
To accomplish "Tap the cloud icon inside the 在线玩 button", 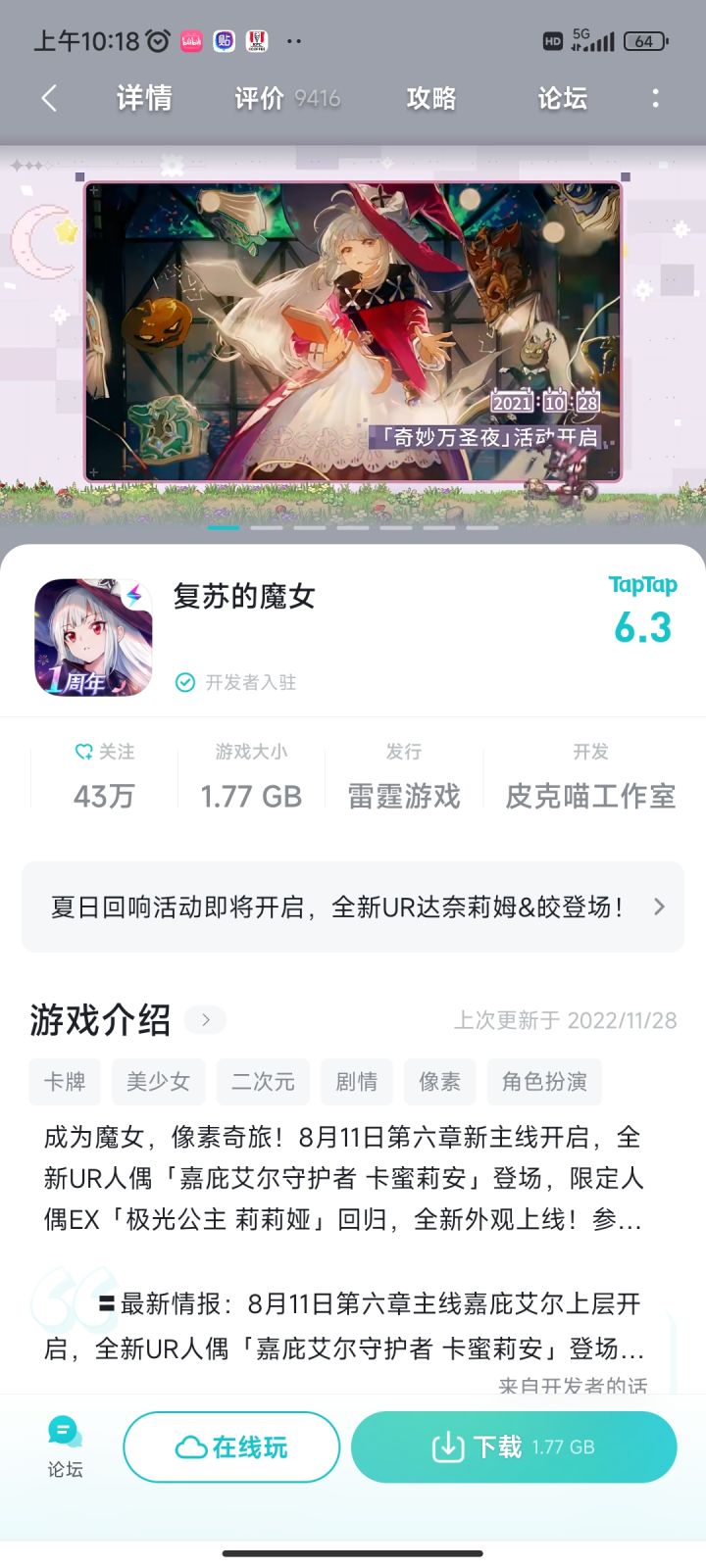I will tap(190, 1446).
